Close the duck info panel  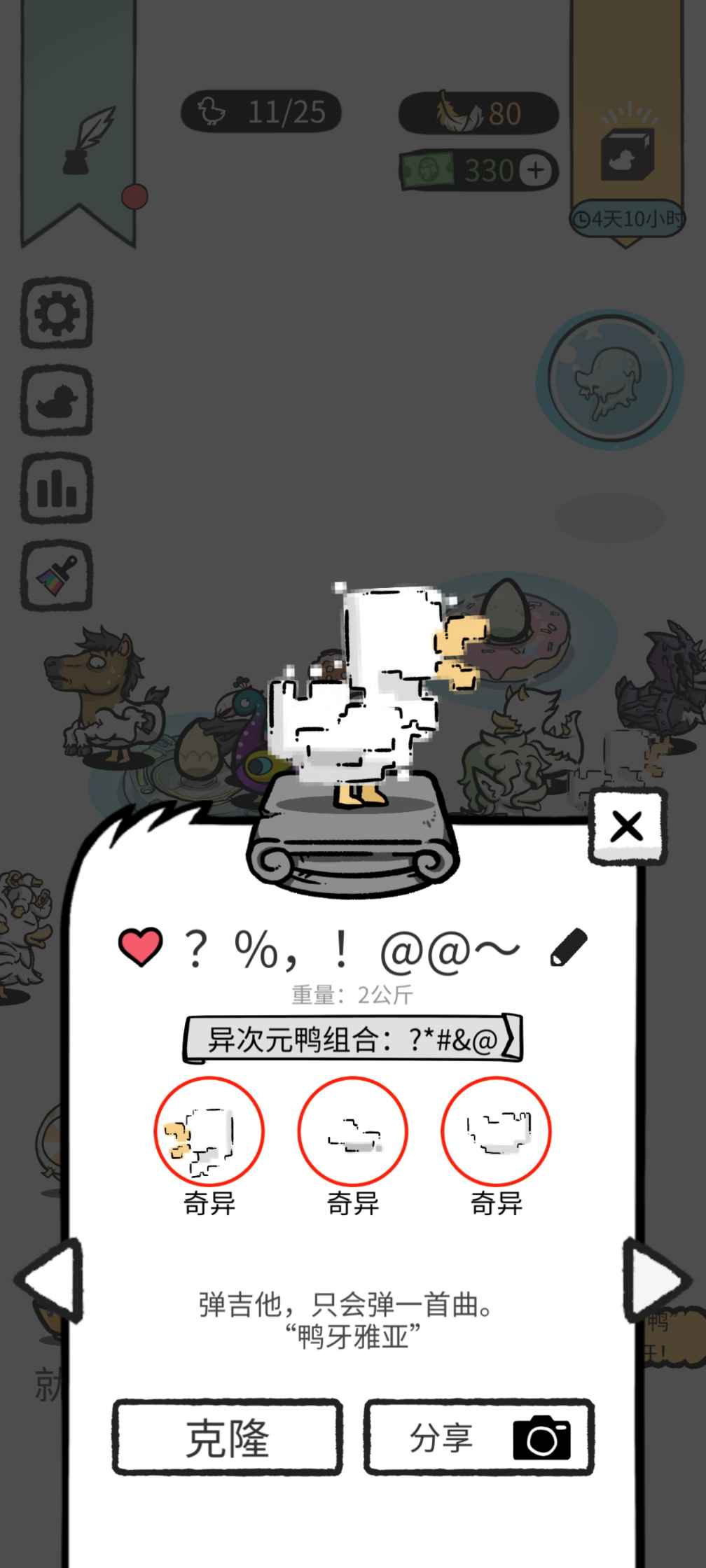click(627, 827)
